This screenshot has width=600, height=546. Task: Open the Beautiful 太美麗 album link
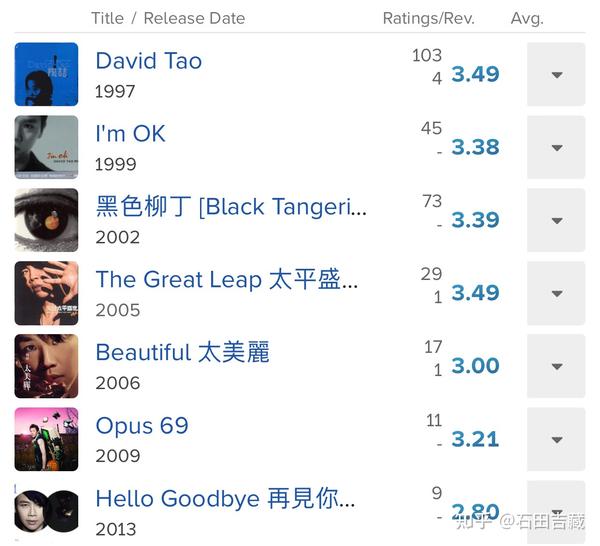[182, 353]
